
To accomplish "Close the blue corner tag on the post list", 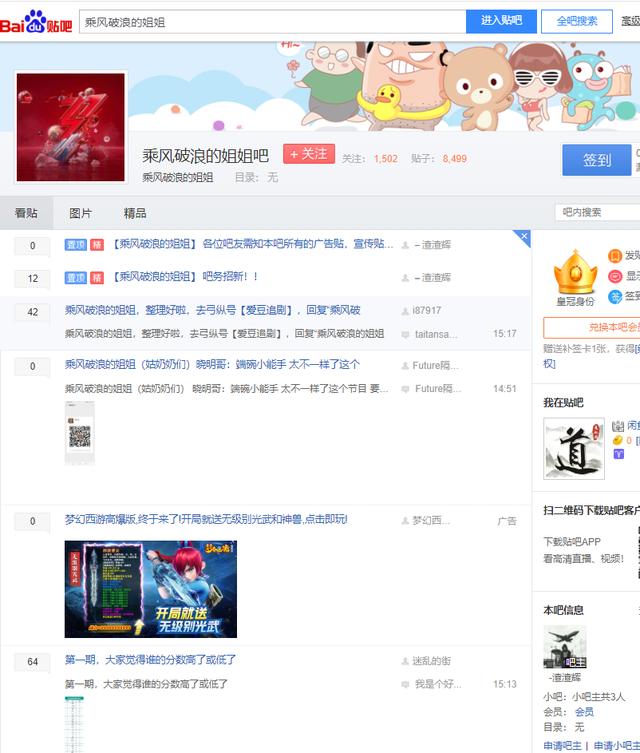I will (523, 237).
